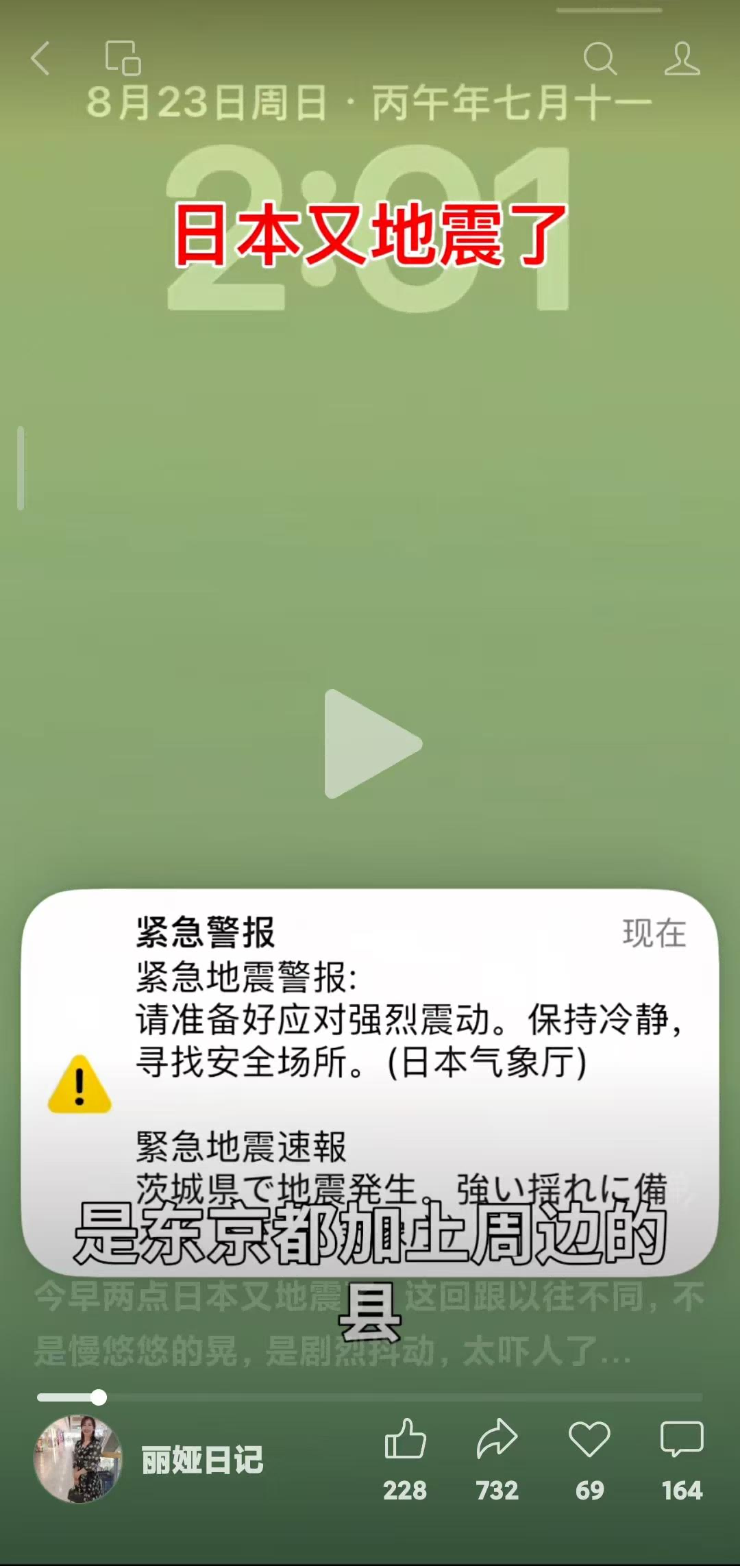This screenshot has width=740, height=1568.
Task: Tap the author name 丽娅日记
Action: pos(202,1460)
